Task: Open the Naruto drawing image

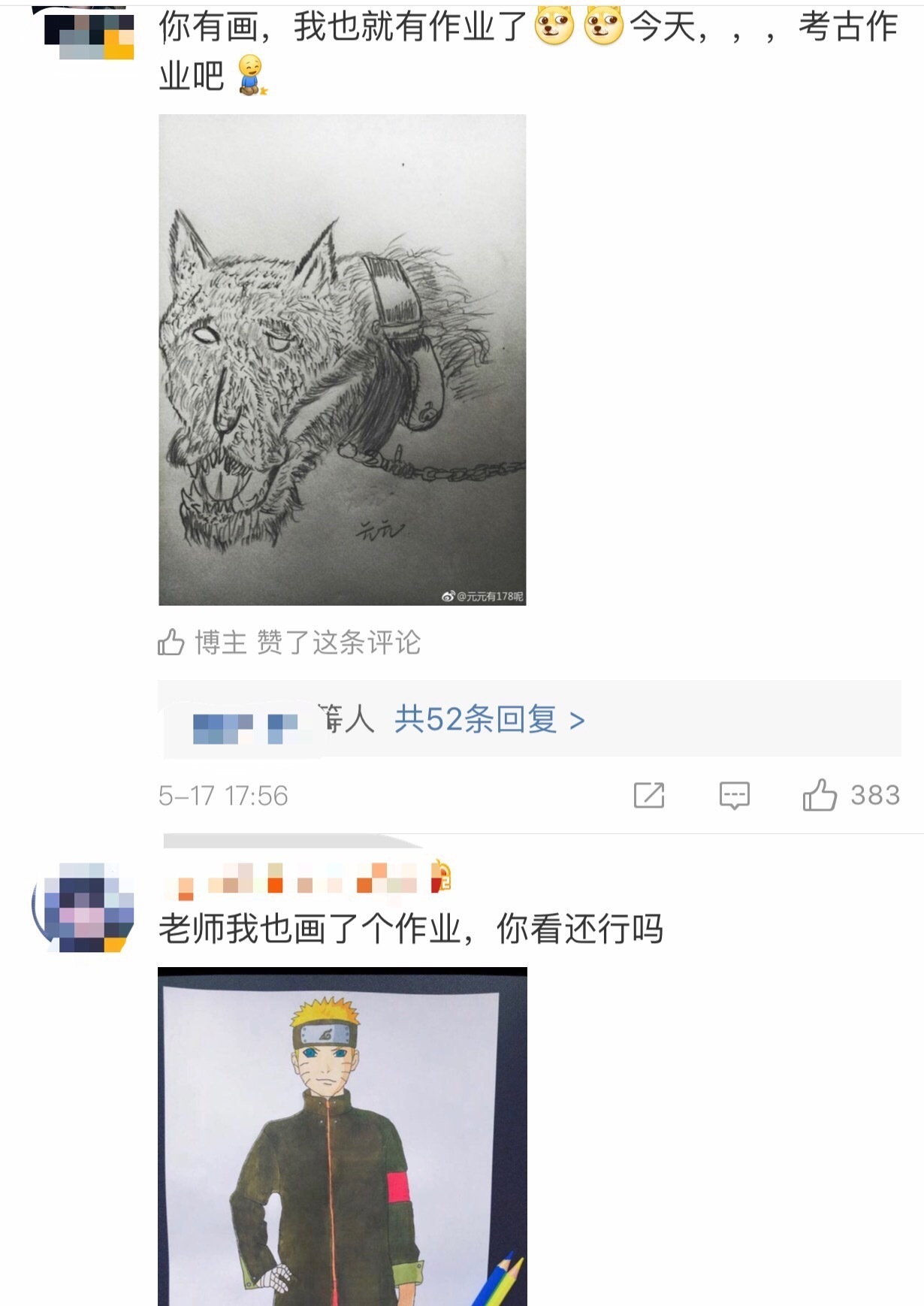Action: pos(342,1135)
